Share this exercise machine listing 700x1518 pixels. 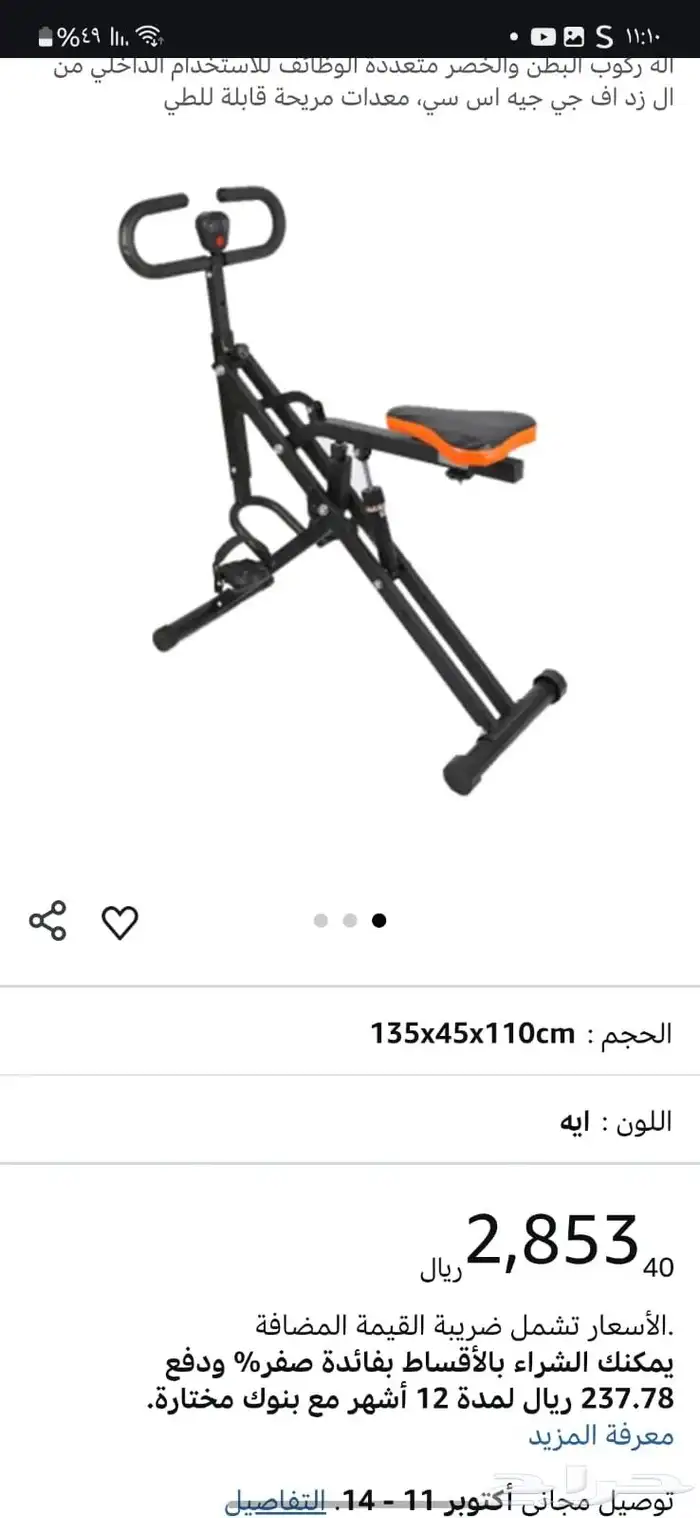coord(47,920)
